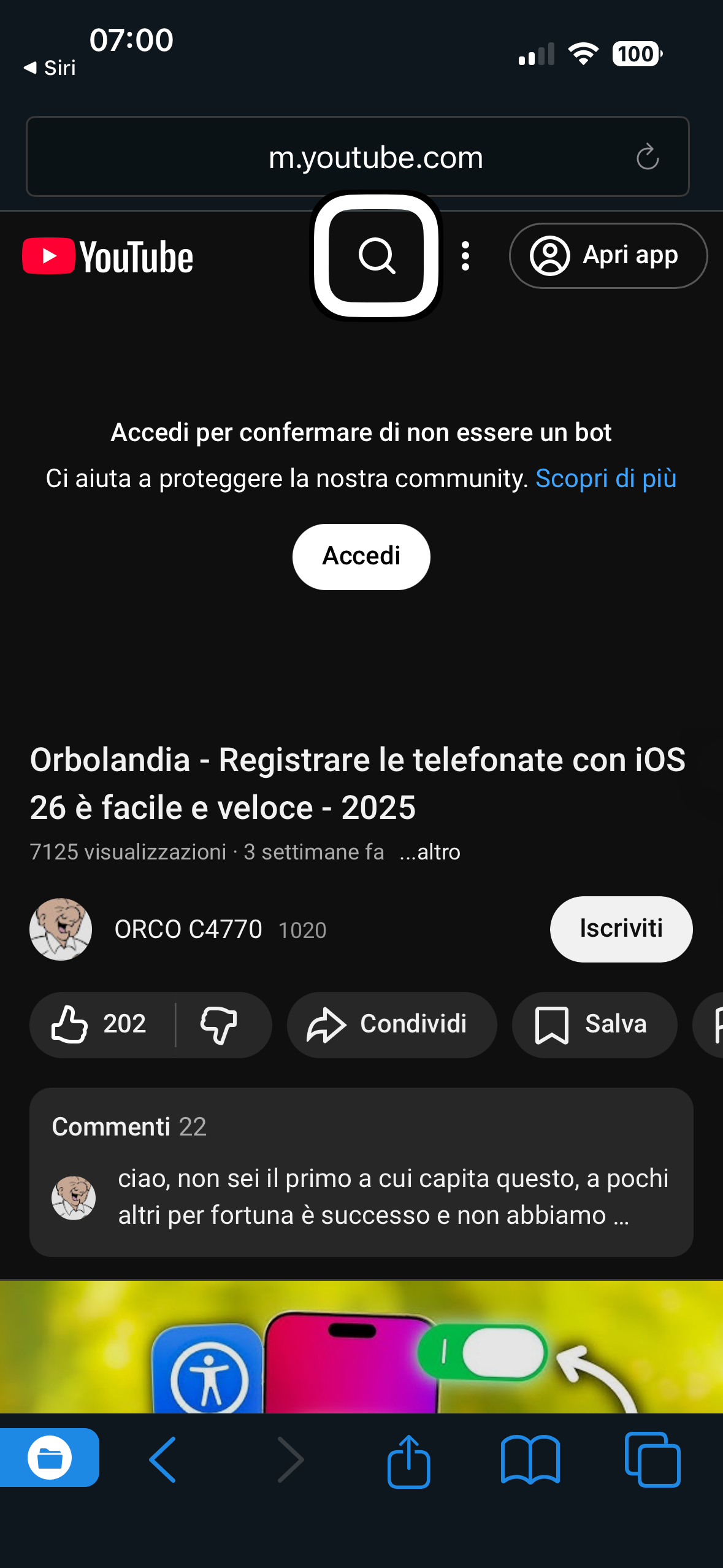Save the video with Salva
The width and height of the screenshot is (723, 1568).
[x=594, y=1024]
